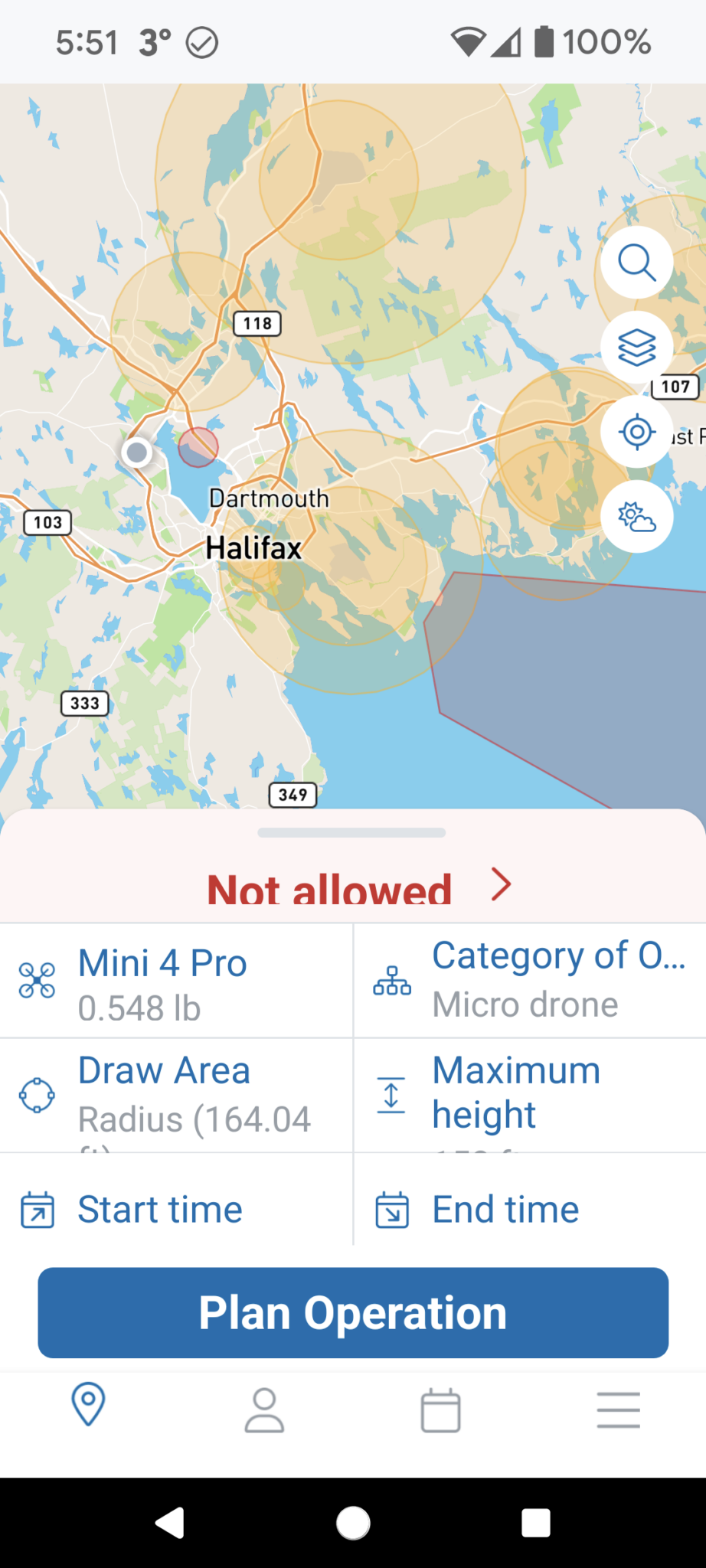
Task: Open the map layers selector
Action: [x=636, y=347]
